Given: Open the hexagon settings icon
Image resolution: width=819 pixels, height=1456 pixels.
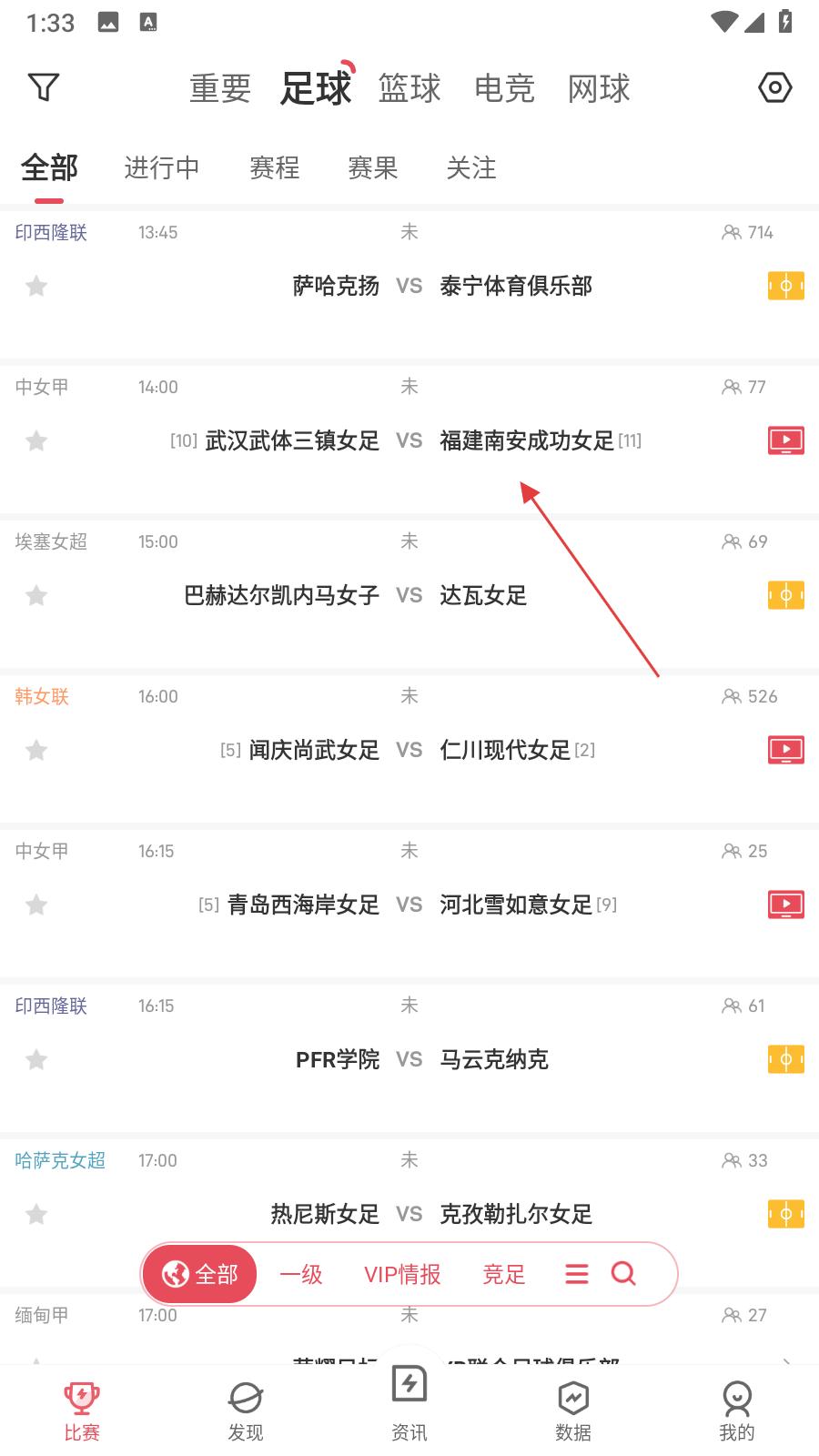Looking at the screenshot, I should click(x=774, y=87).
